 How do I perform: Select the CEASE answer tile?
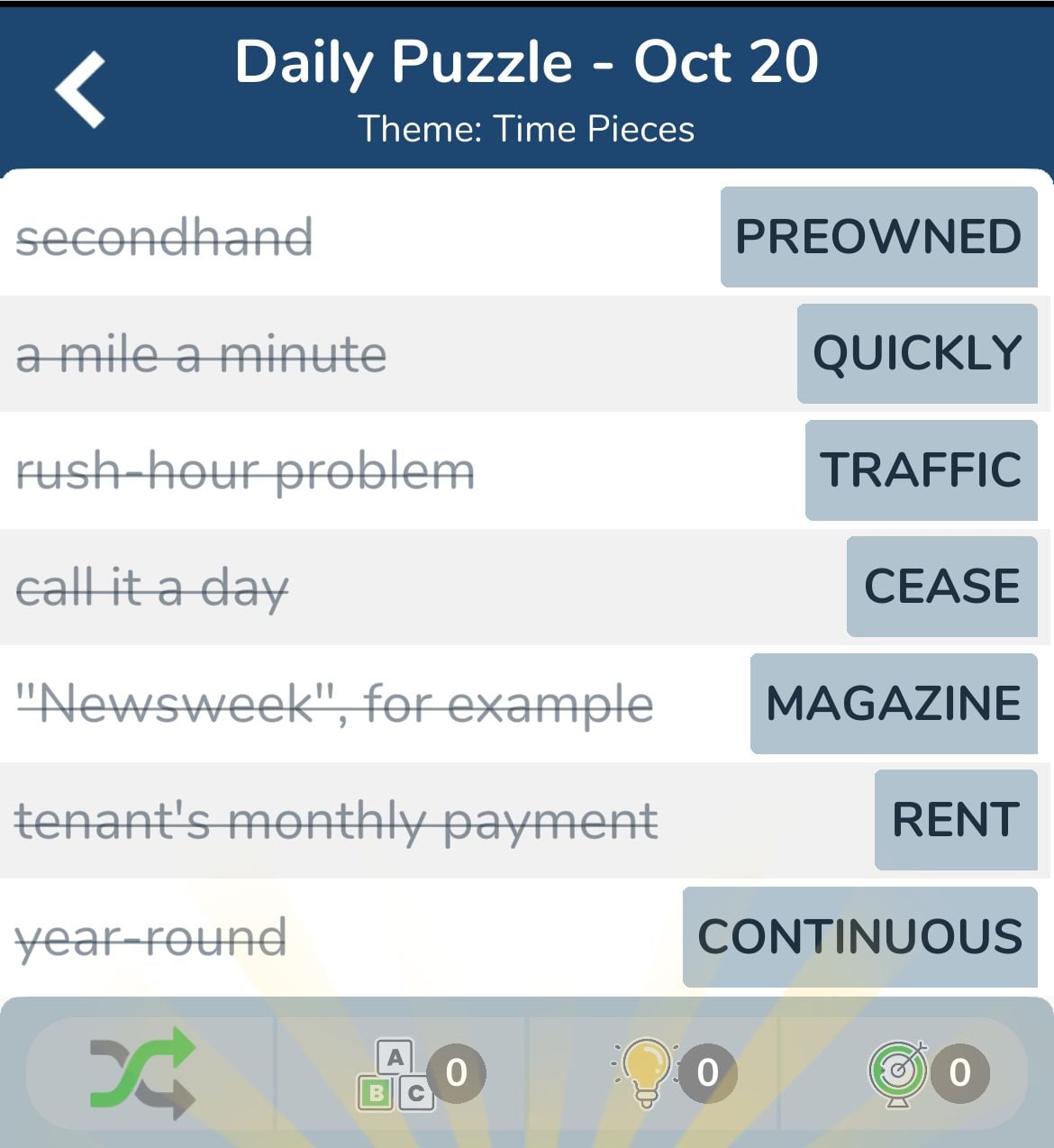coord(941,587)
